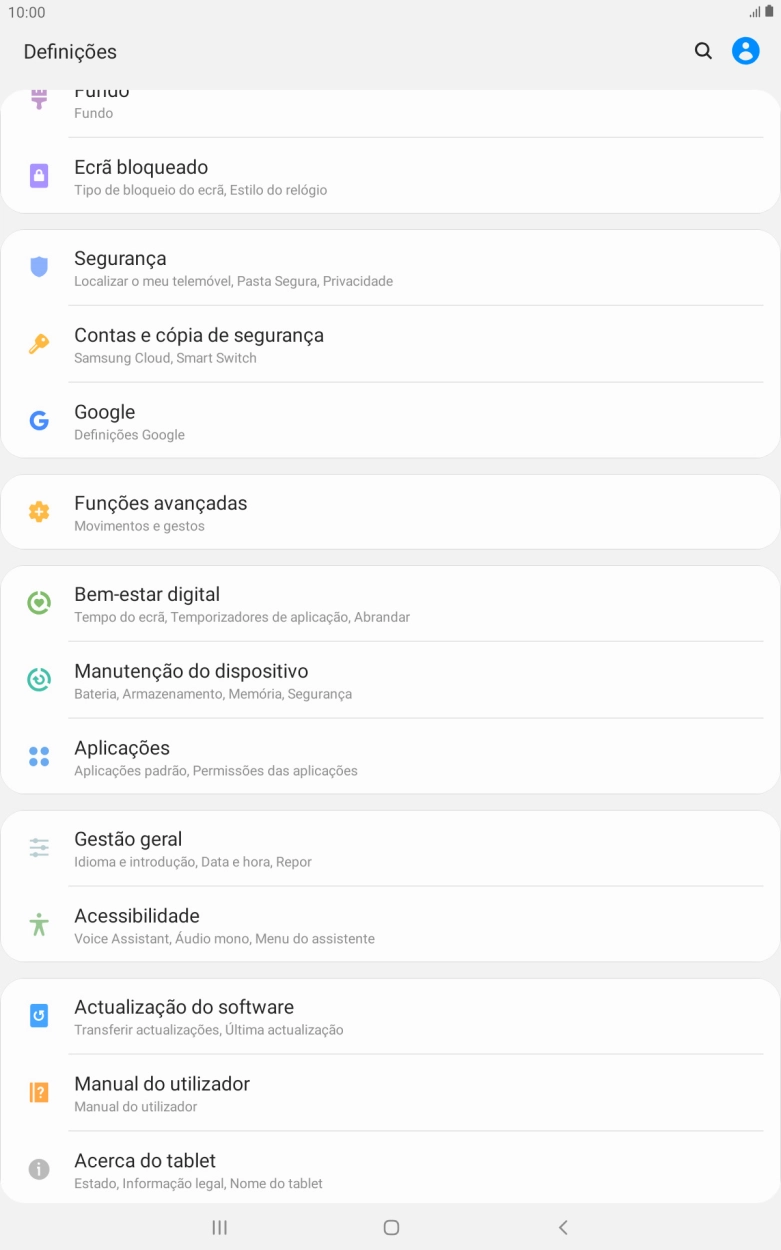This screenshot has width=781, height=1250.
Task: Tap the back navigation arrow
Action: click(x=563, y=1226)
